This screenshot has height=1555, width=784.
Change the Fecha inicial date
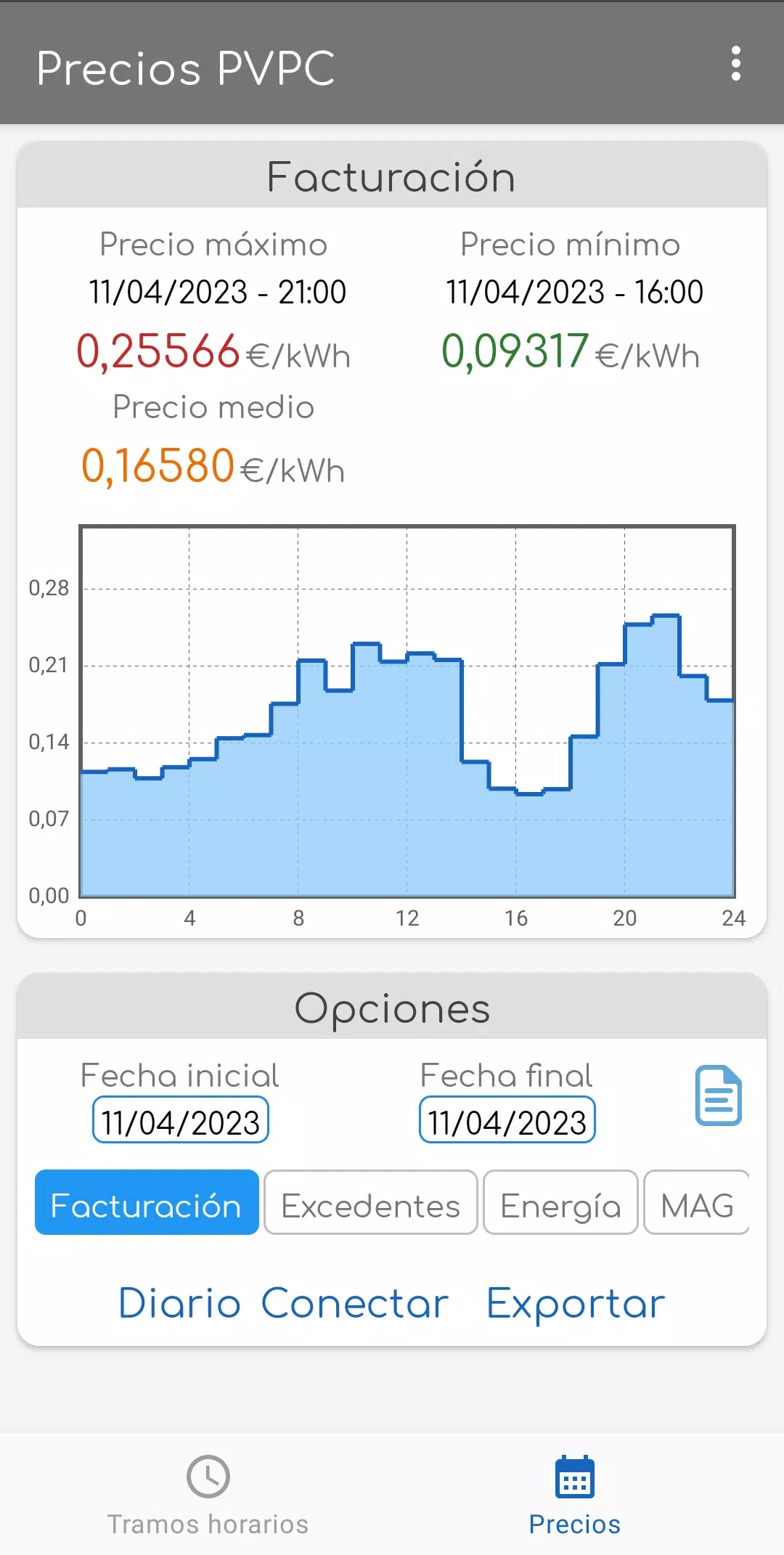181,1120
